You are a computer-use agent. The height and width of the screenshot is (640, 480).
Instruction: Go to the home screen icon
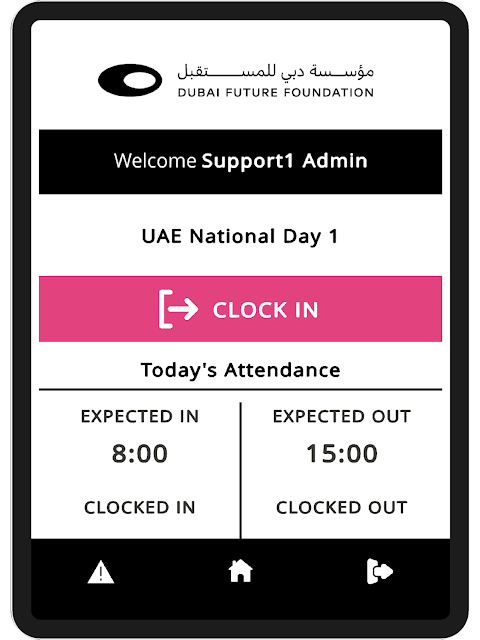click(240, 571)
